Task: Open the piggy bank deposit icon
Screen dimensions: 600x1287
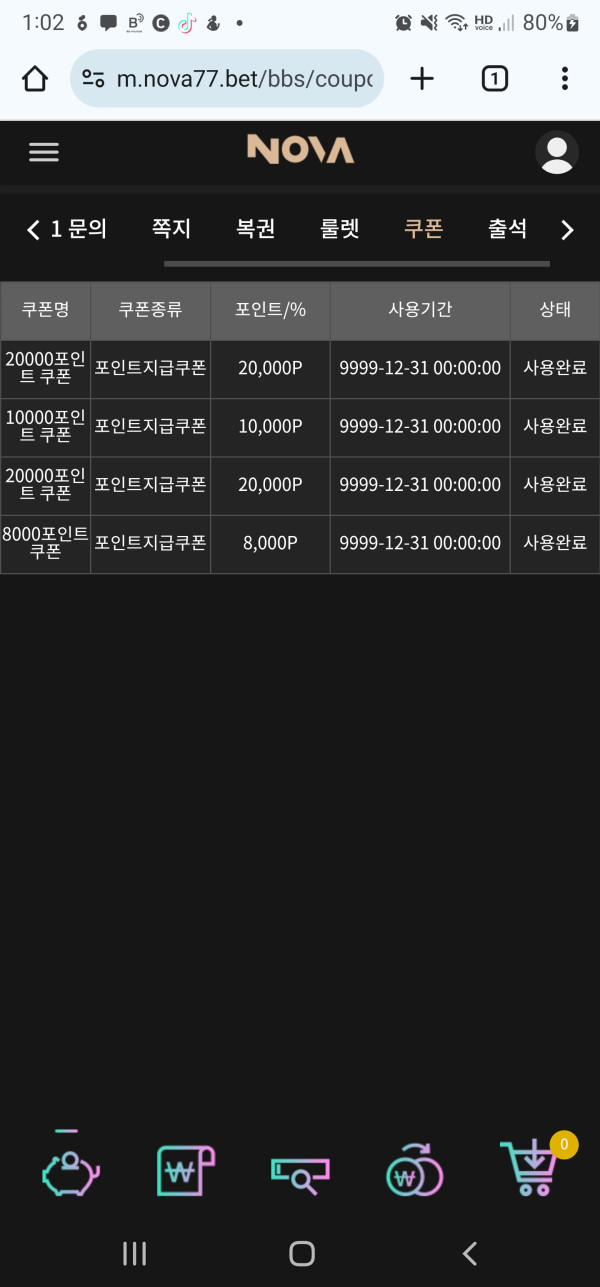Action: click(70, 1171)
